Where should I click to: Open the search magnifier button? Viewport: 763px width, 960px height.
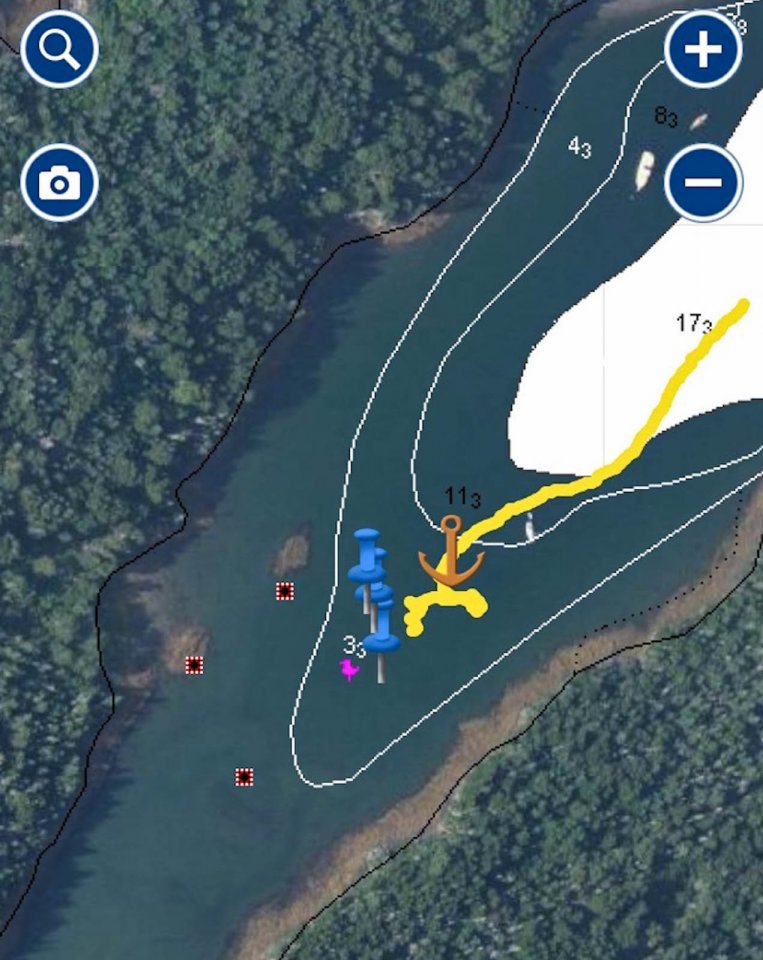(59, 49)
